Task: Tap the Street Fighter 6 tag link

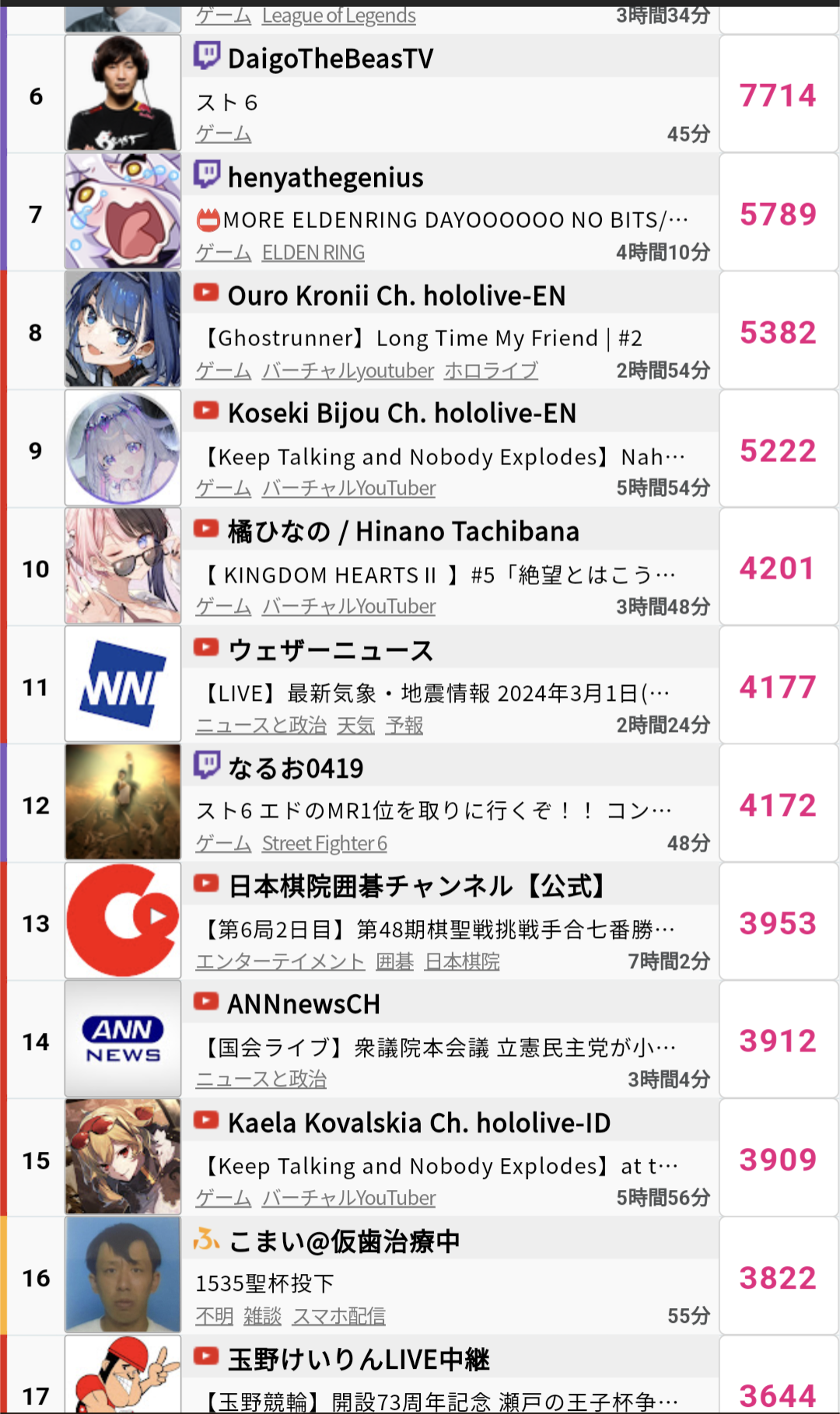Action: click(x=324, y=844)
